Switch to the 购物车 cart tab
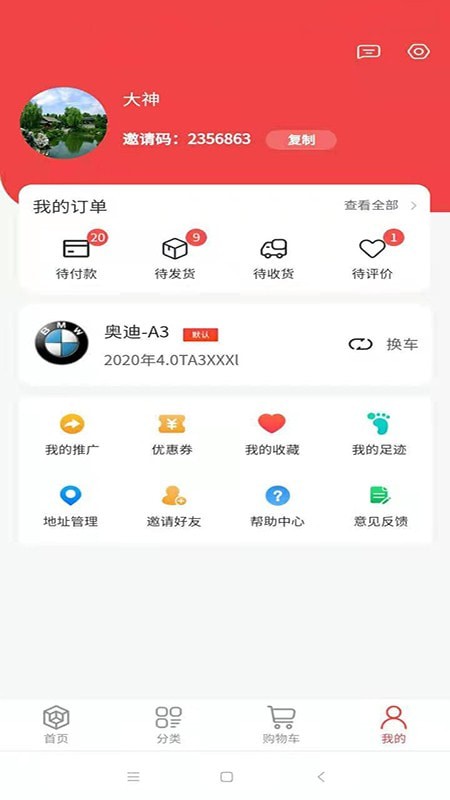The height and width of the screenshot is (800, 450). click(x=281, y=724)
